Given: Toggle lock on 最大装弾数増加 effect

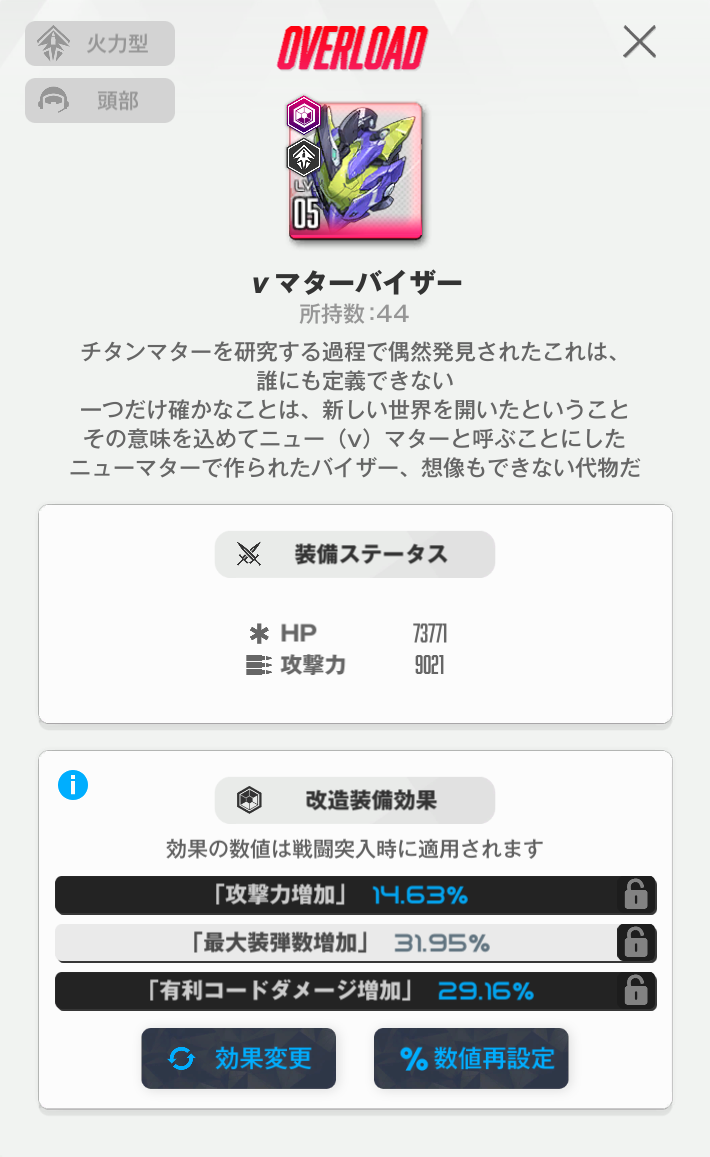Looking at the screenshot, I should click(635, 942).
